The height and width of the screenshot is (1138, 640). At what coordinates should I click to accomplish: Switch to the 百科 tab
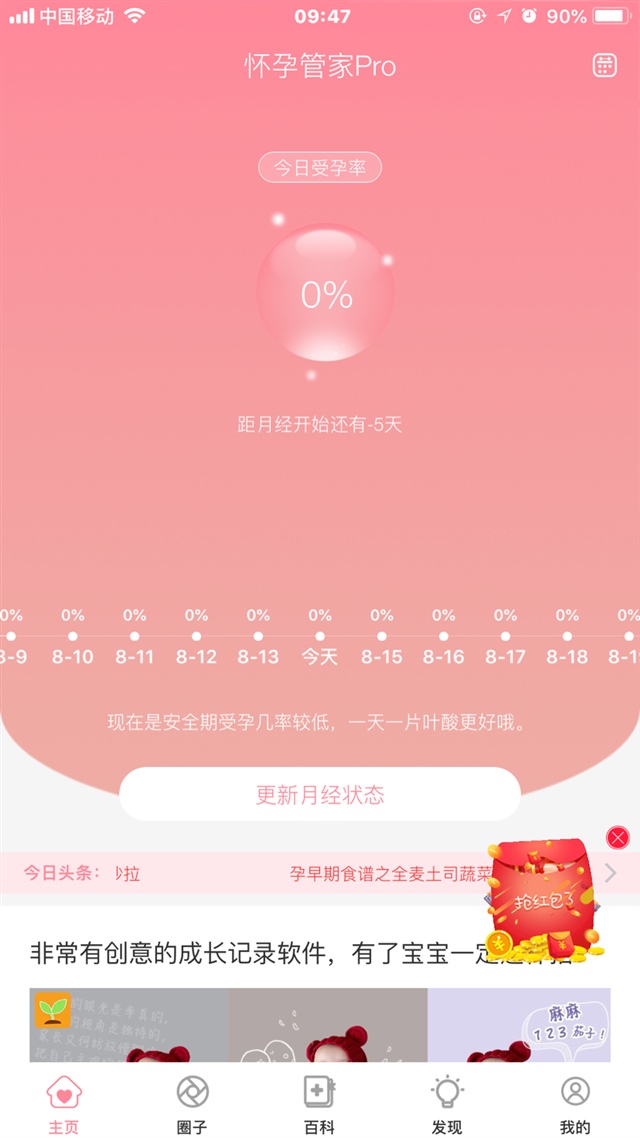tap(319, 1103)
